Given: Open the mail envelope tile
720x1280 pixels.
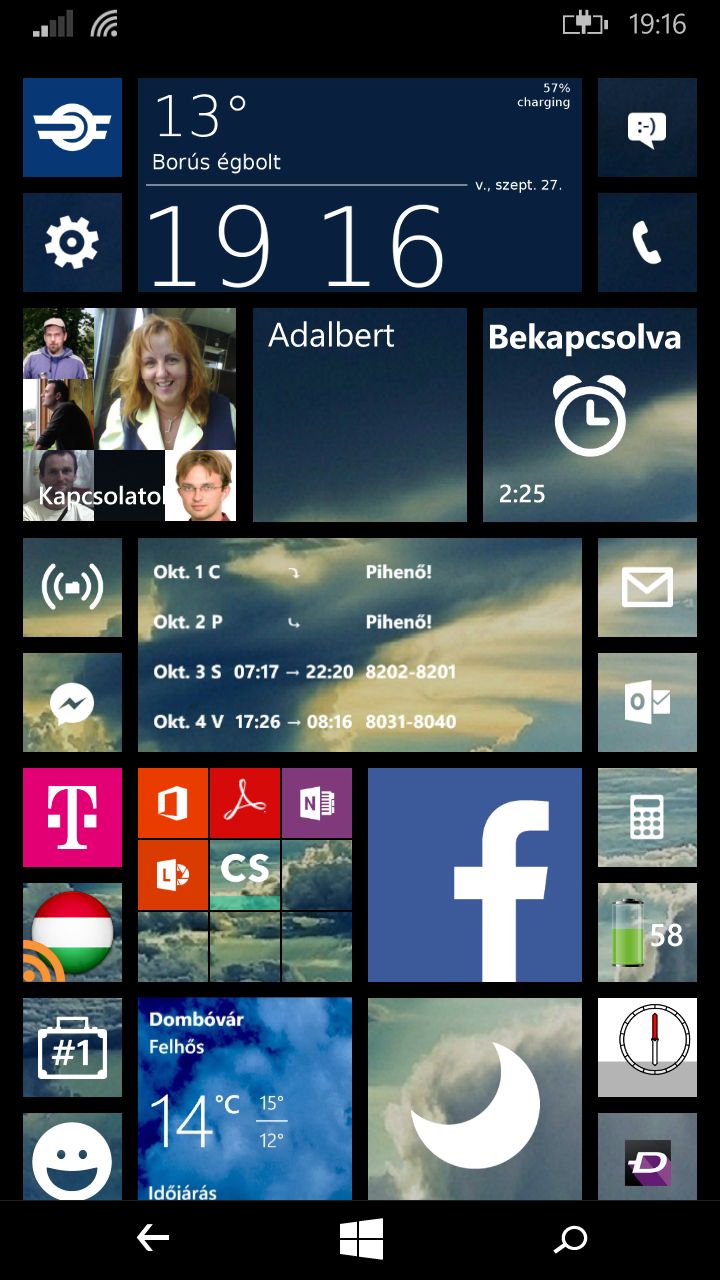Looking at the screenshot, I should 647,587.
